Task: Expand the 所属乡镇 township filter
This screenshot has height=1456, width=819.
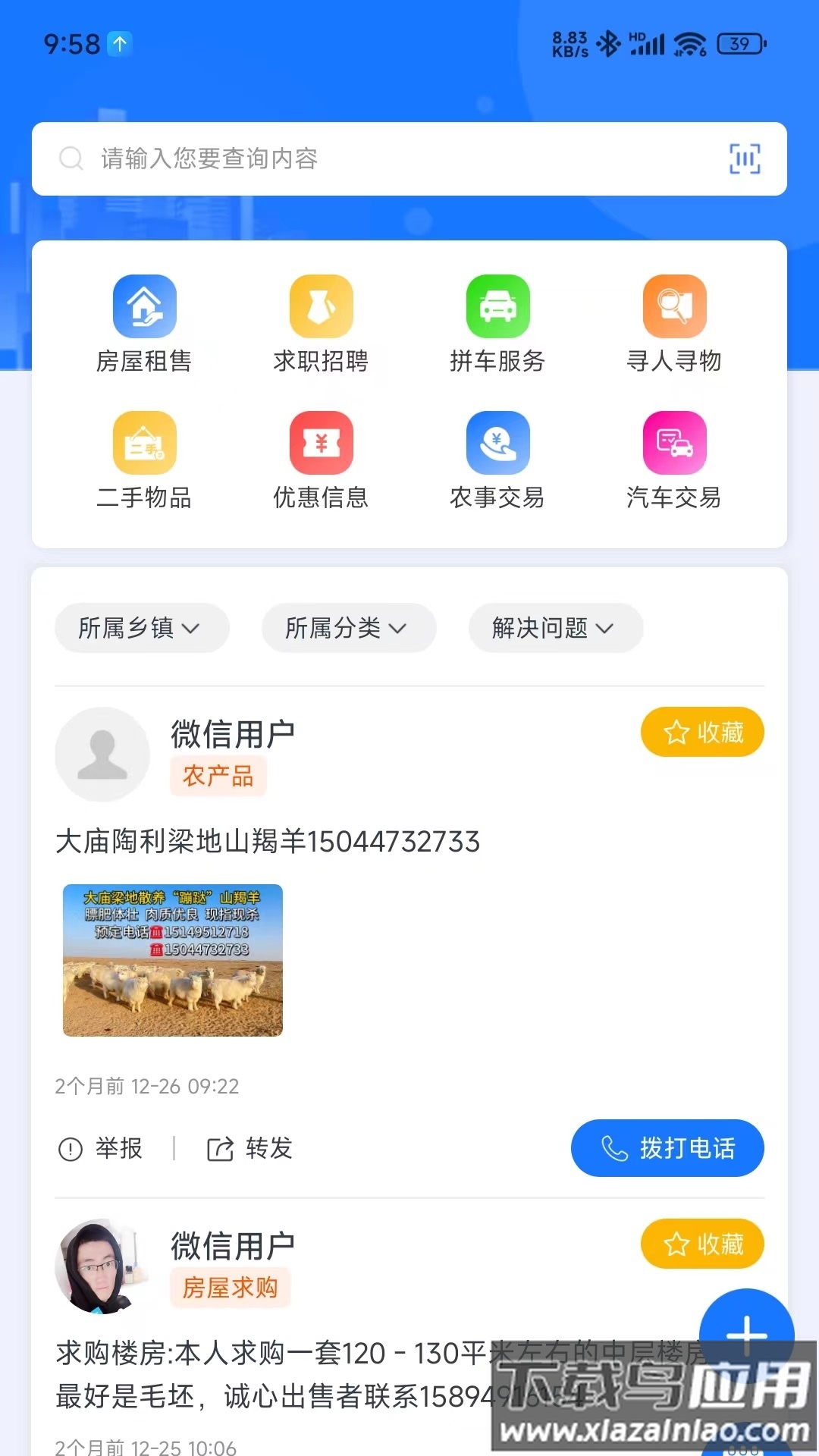Action: (x=142, y=628)
